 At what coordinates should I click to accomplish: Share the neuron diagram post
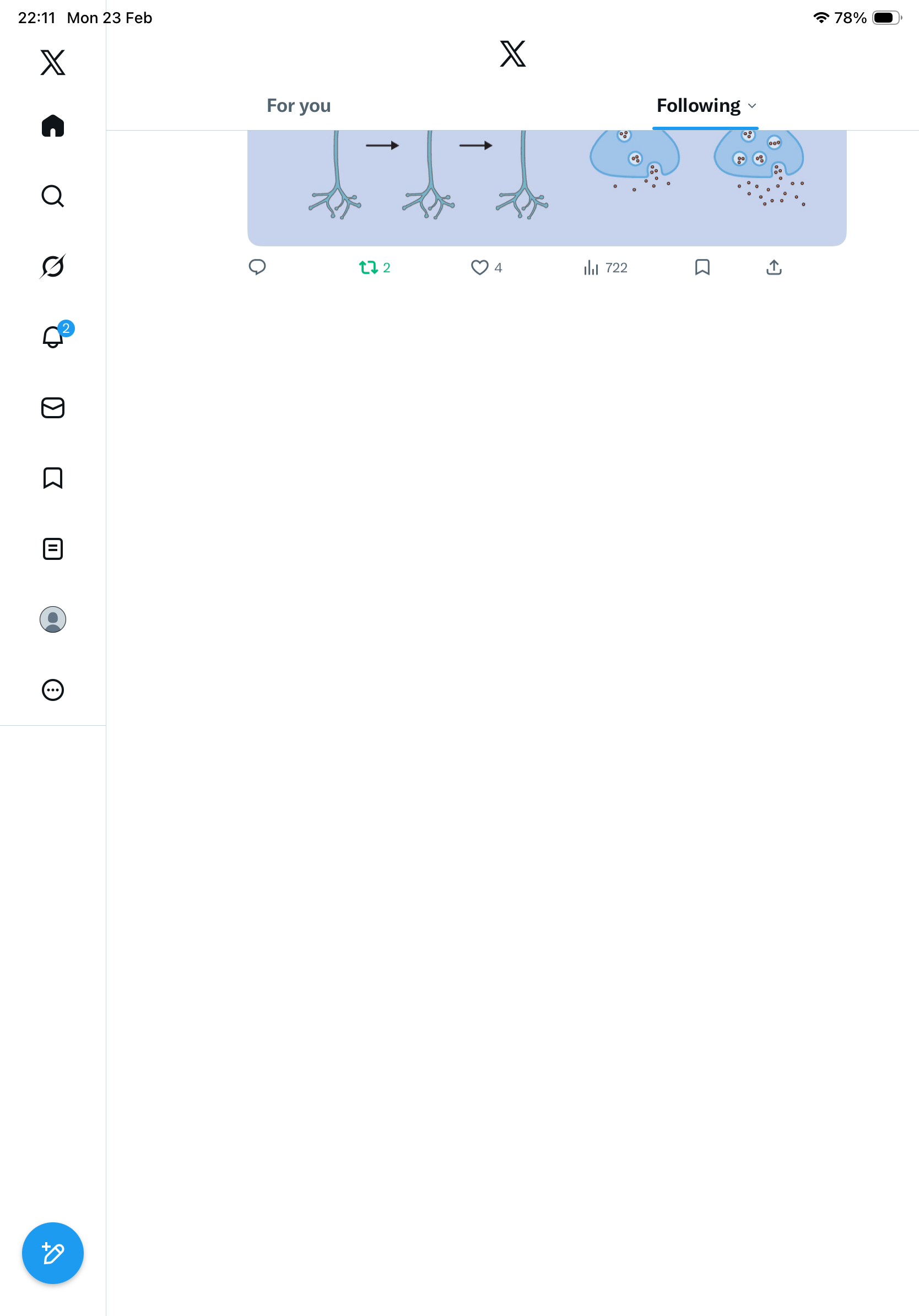774,267
